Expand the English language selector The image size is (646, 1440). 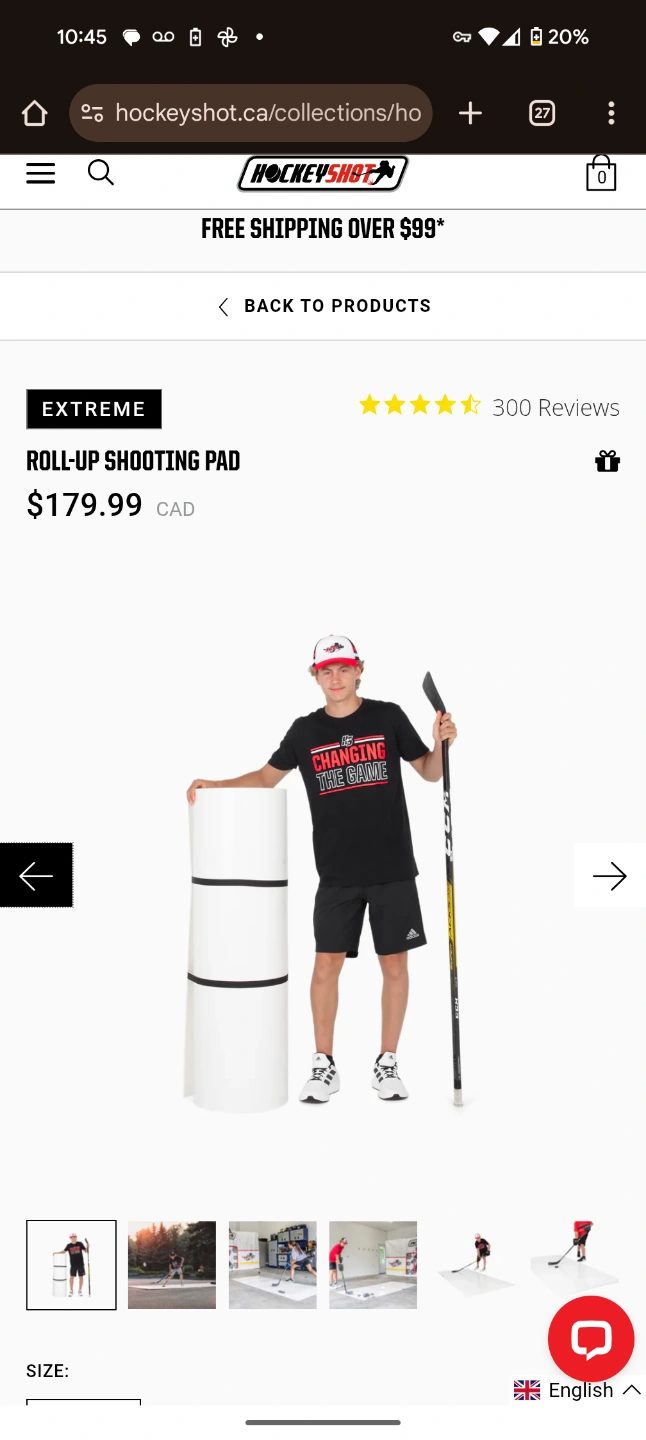point(577,1390)
